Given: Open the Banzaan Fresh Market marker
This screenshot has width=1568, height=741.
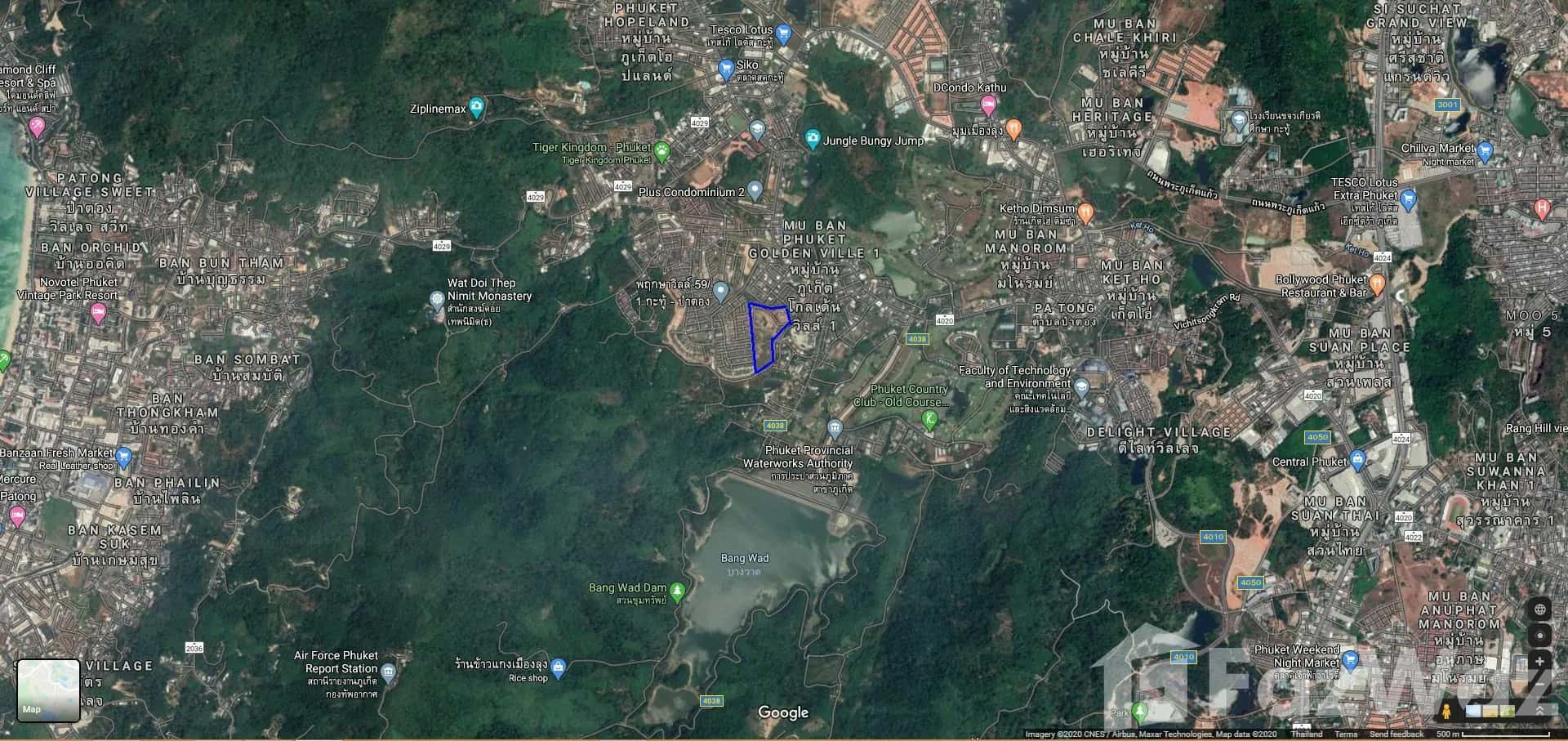Looking at the screenshot, I should coord(123,457).
